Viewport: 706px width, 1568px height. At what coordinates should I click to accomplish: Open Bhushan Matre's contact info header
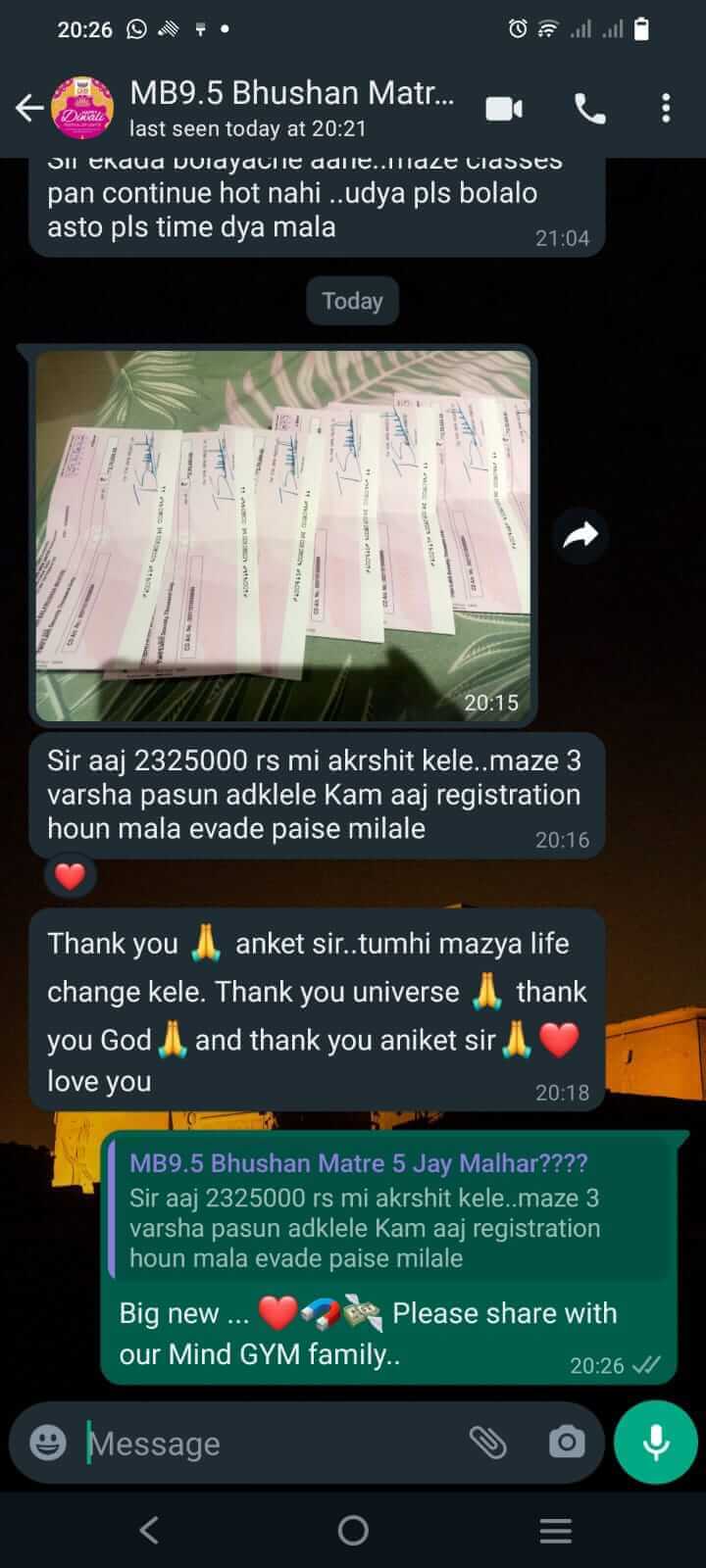click(x=291, y=108)
